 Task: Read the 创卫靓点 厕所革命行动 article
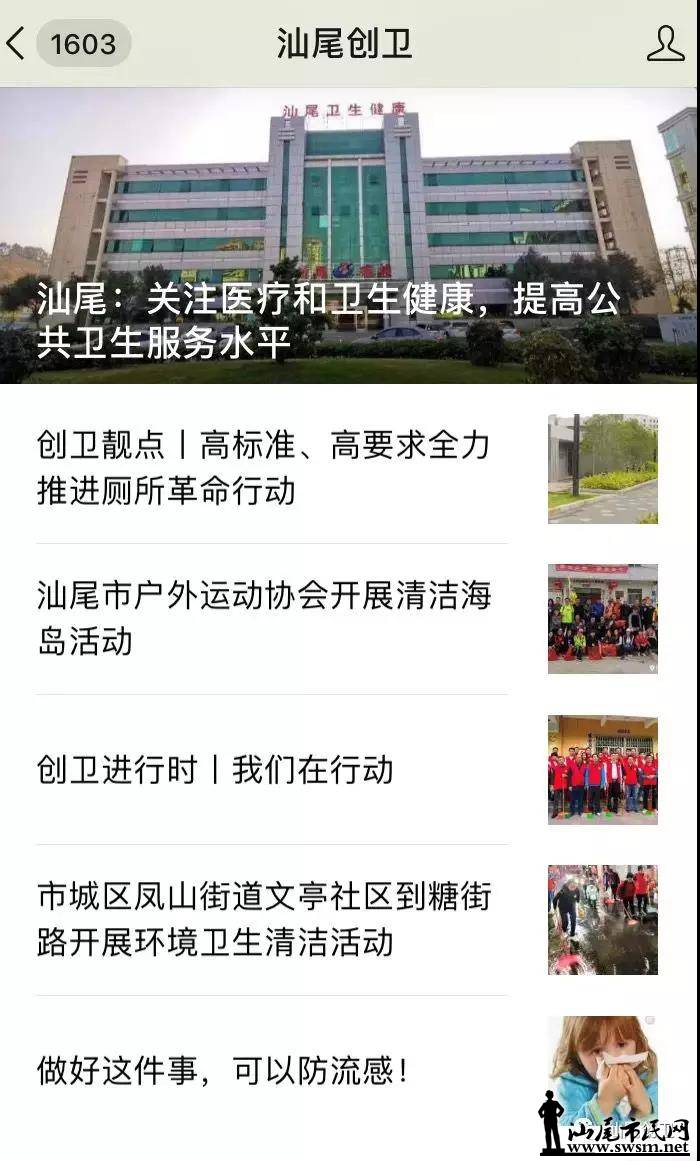pyautogui.click(x=264, y=467)
